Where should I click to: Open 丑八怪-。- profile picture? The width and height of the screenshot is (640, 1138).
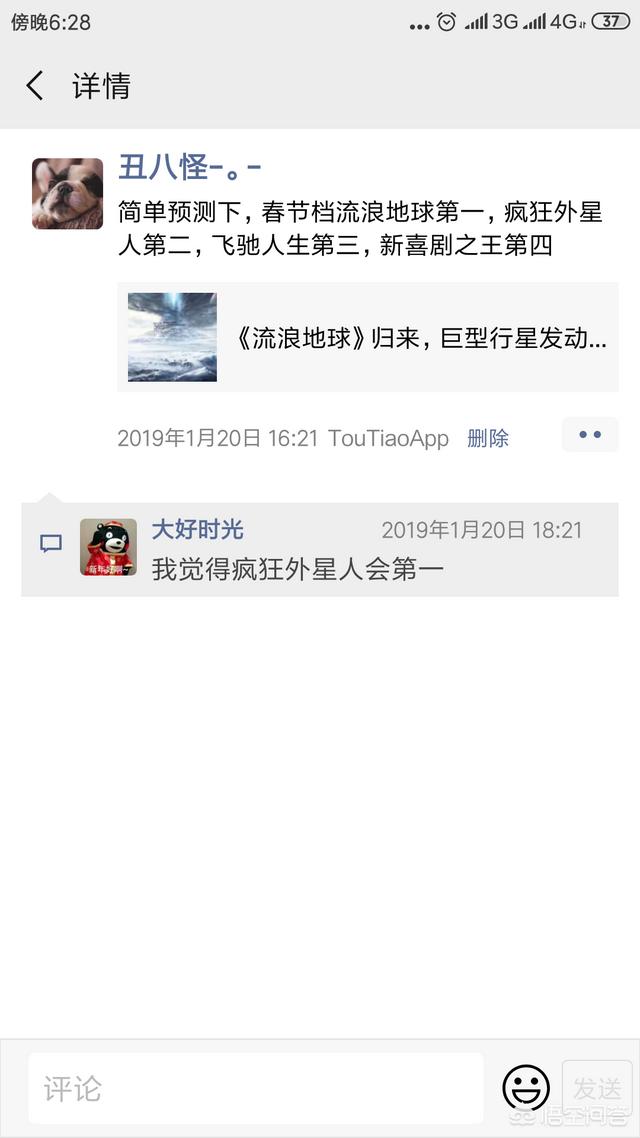(x=67, y=194)
